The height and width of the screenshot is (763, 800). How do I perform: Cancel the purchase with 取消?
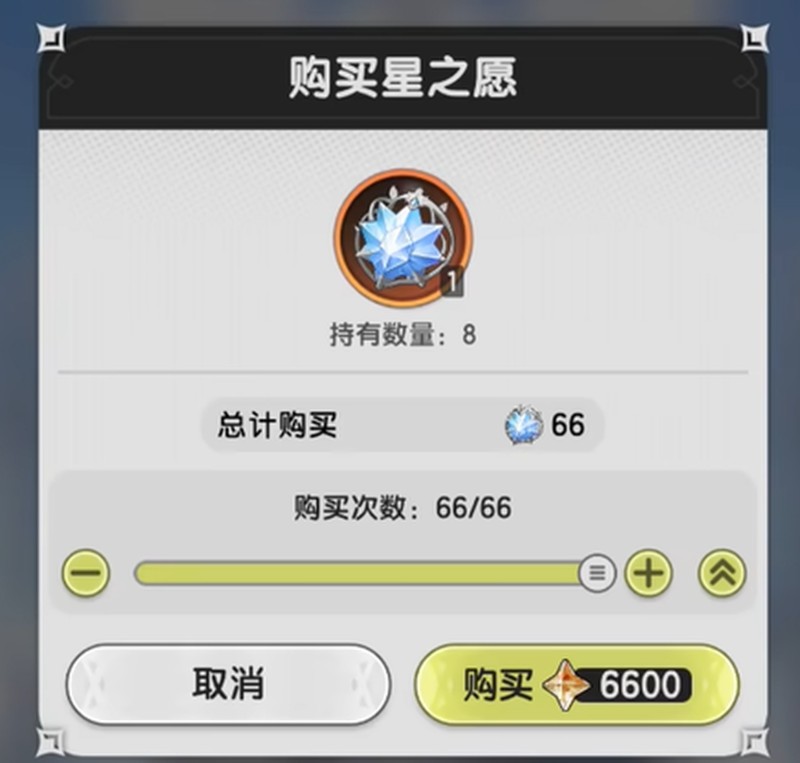pyautogui.click(x=228, y=684)
